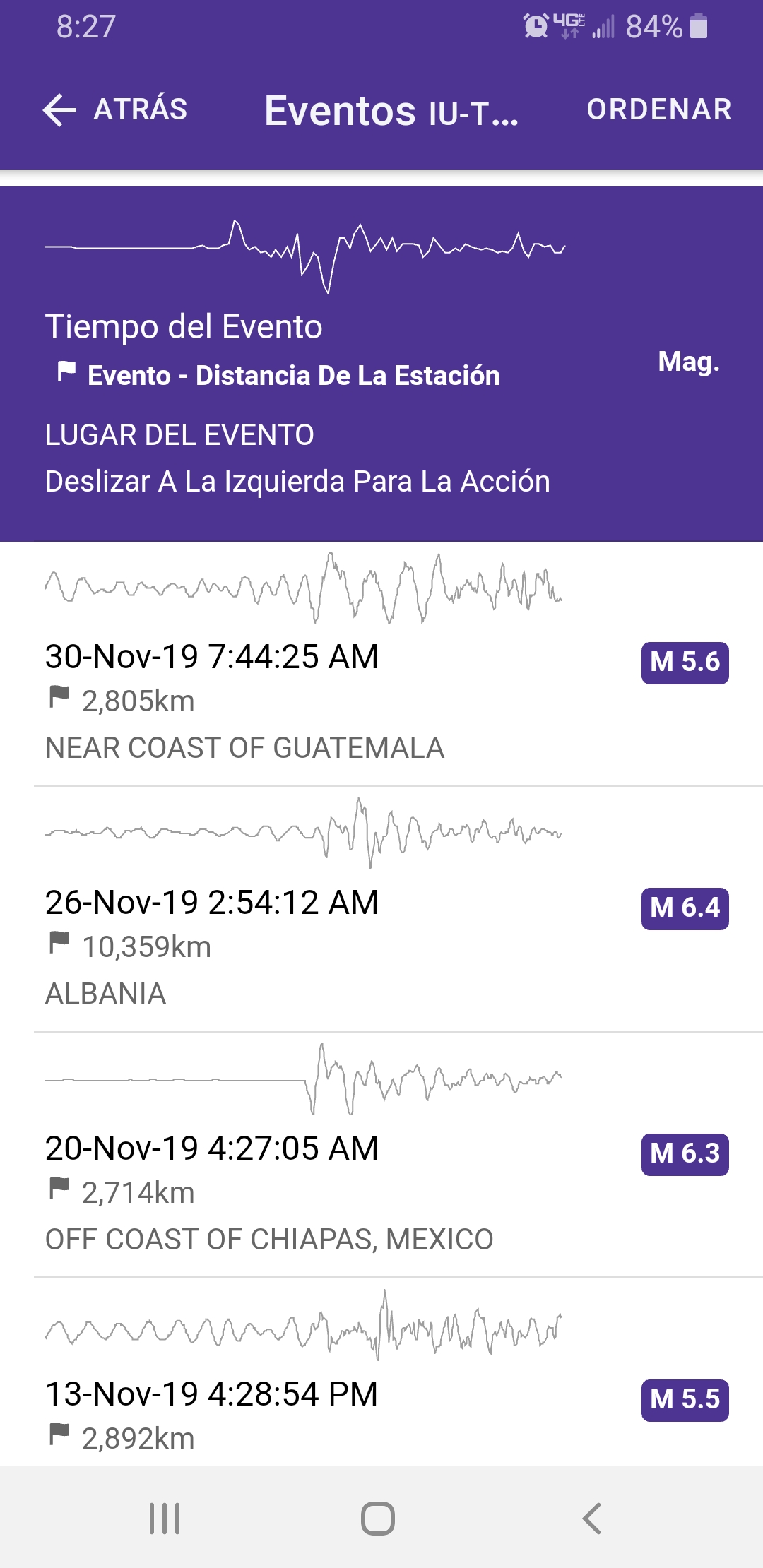Image resolution: width=763 pixels, height=1568 pixels.
Task: View the 13-Nov-19 4:28:54 PM event
Action: 381,1372
